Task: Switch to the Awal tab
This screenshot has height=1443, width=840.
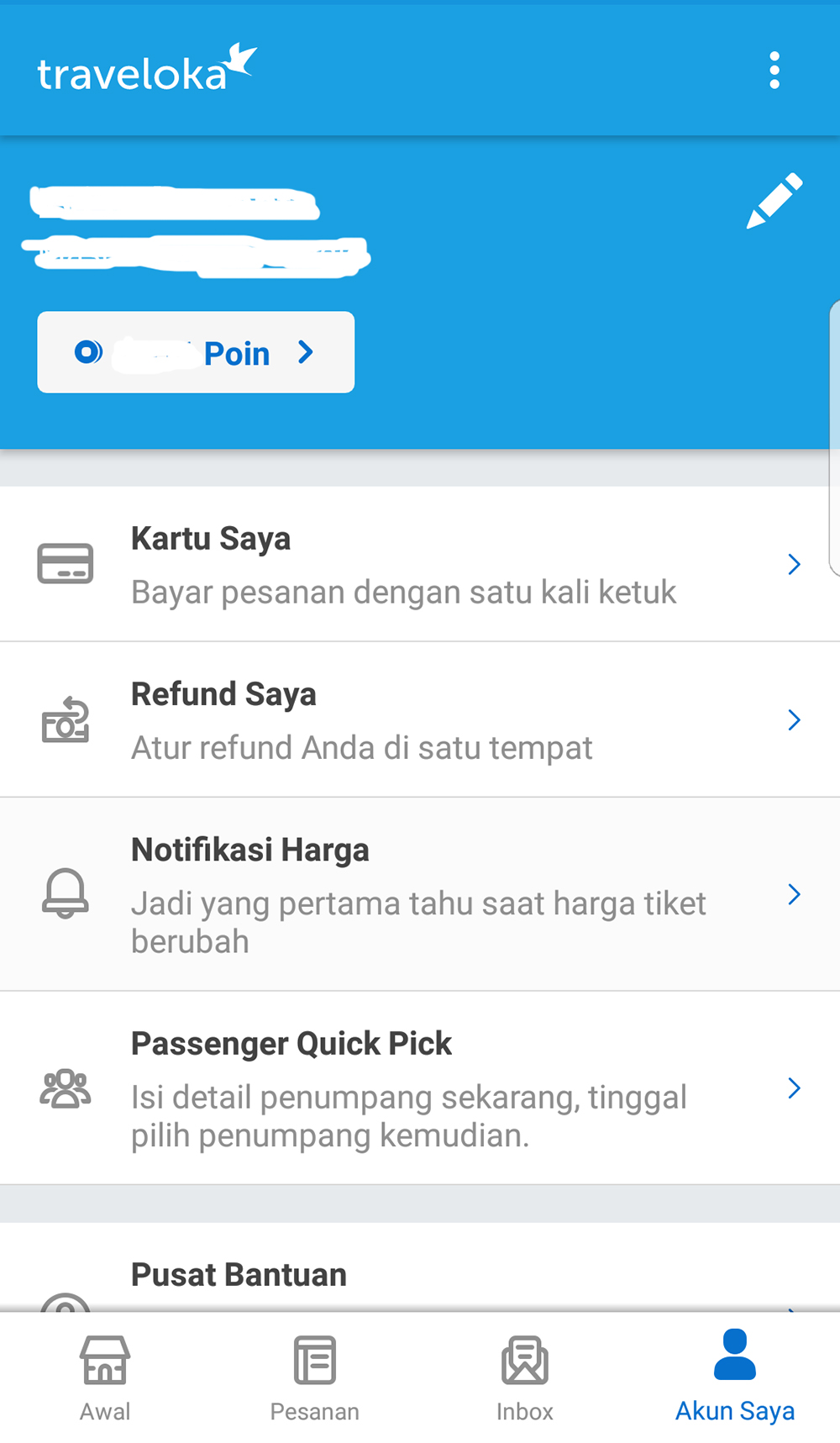Action: point(105,1377)
